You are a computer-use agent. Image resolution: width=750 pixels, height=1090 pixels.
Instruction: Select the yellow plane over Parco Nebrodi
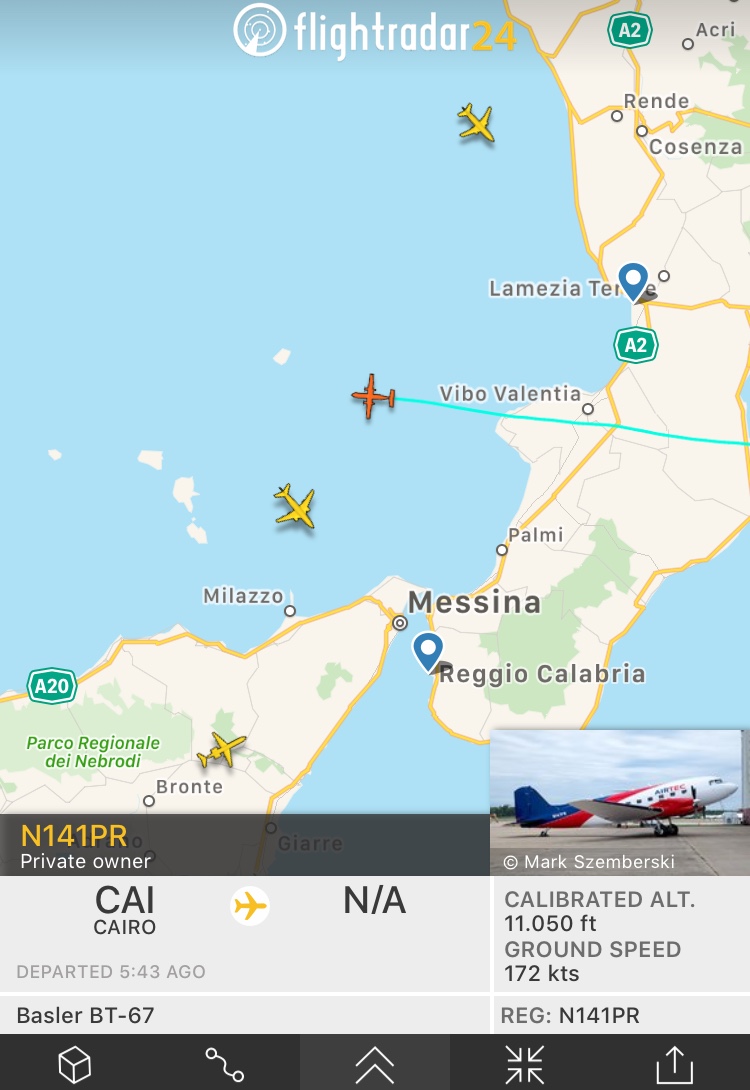(221, 749)
